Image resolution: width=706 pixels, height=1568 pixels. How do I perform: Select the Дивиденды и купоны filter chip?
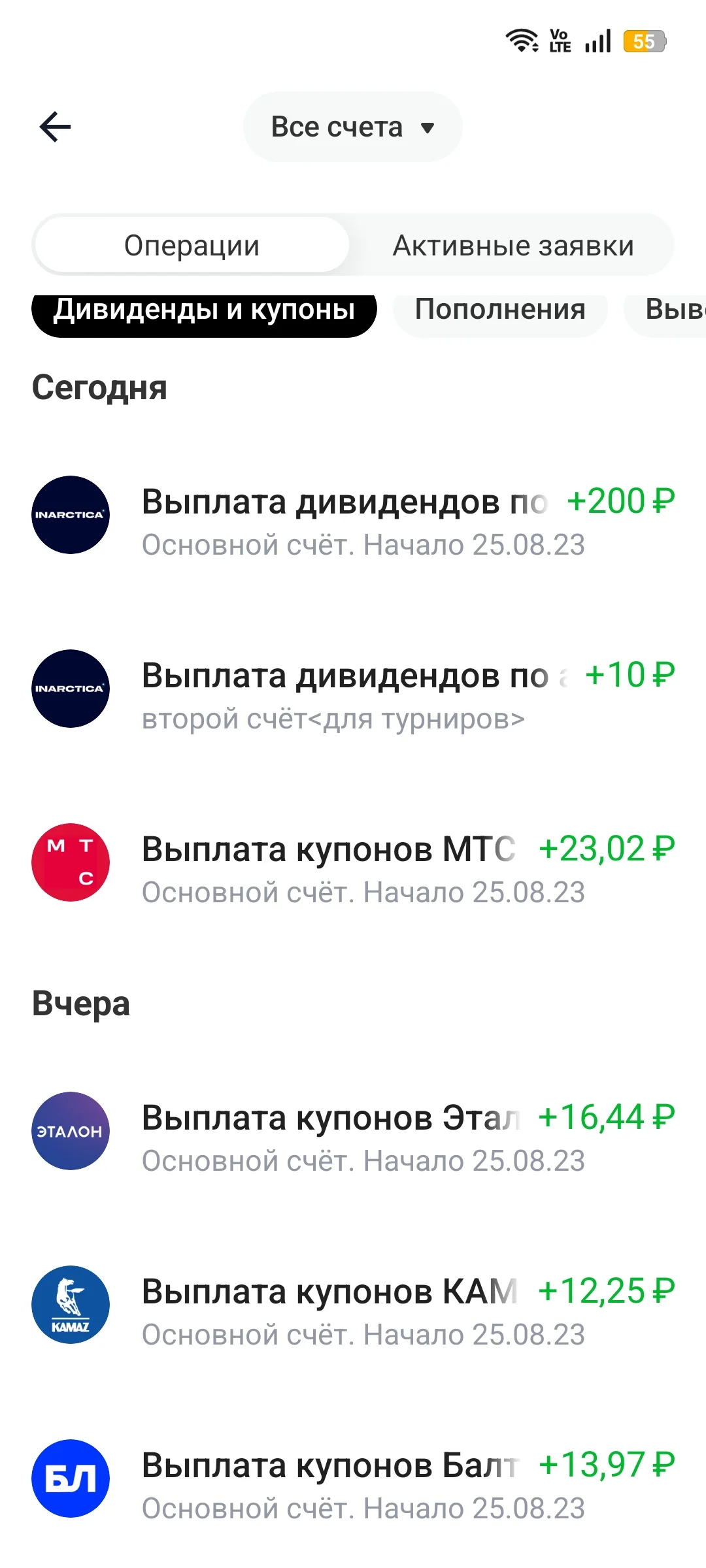pos(204,311)
